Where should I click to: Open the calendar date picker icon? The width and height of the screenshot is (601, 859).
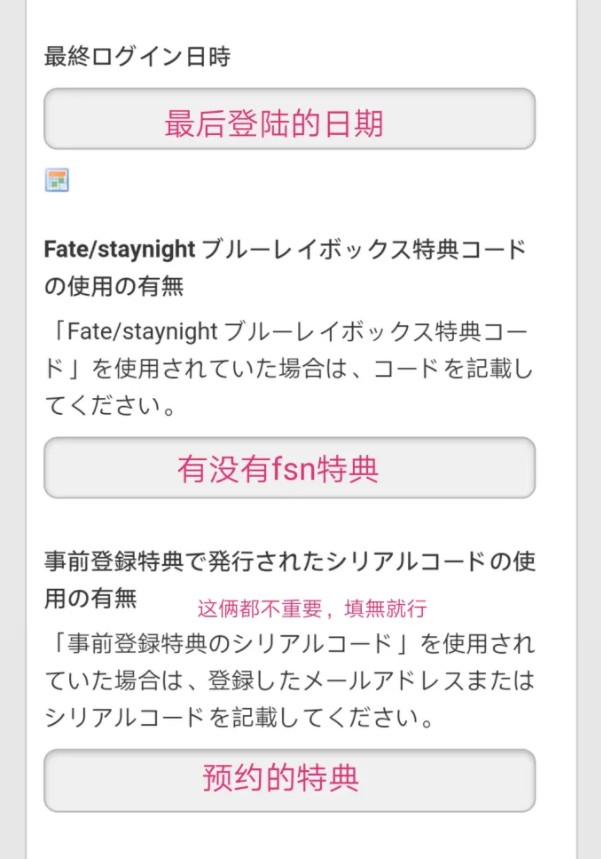point(56,181)
